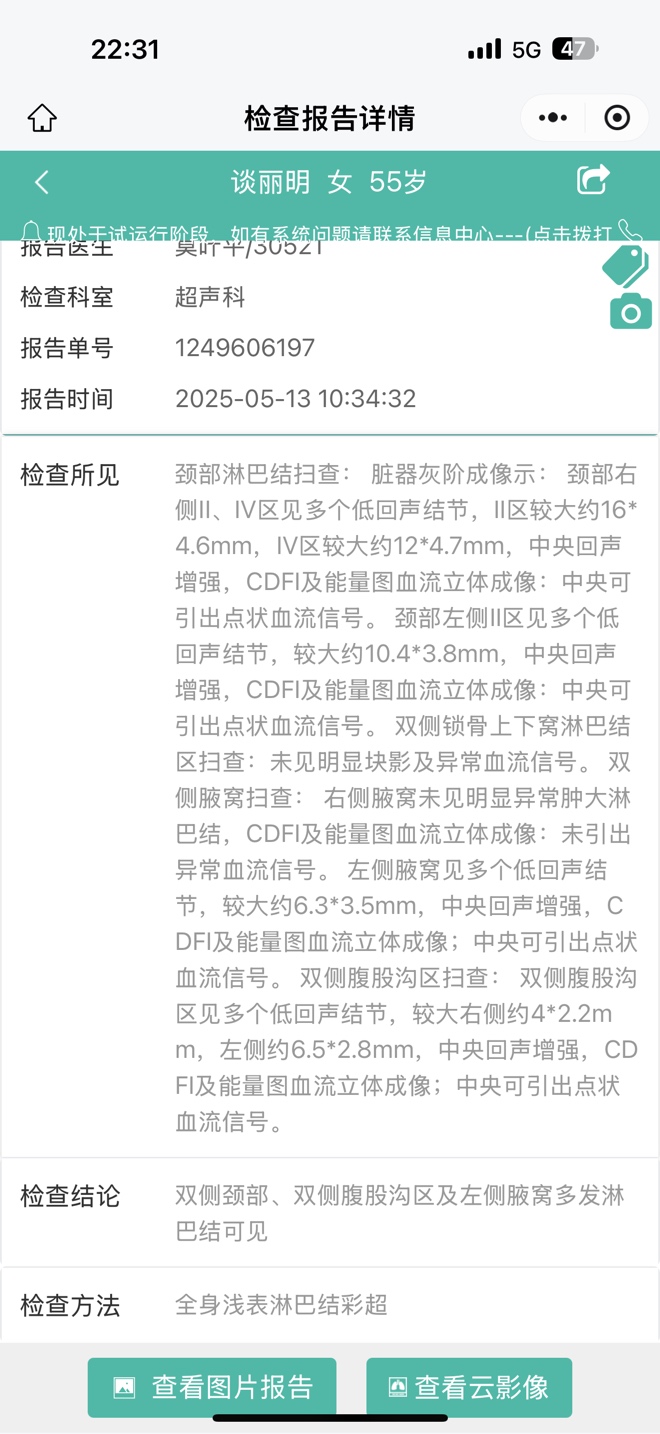The width and height of the screenshot is (660, 1434).
Task: View the picture report (查看图片报告)
Action: [212, 1387]
